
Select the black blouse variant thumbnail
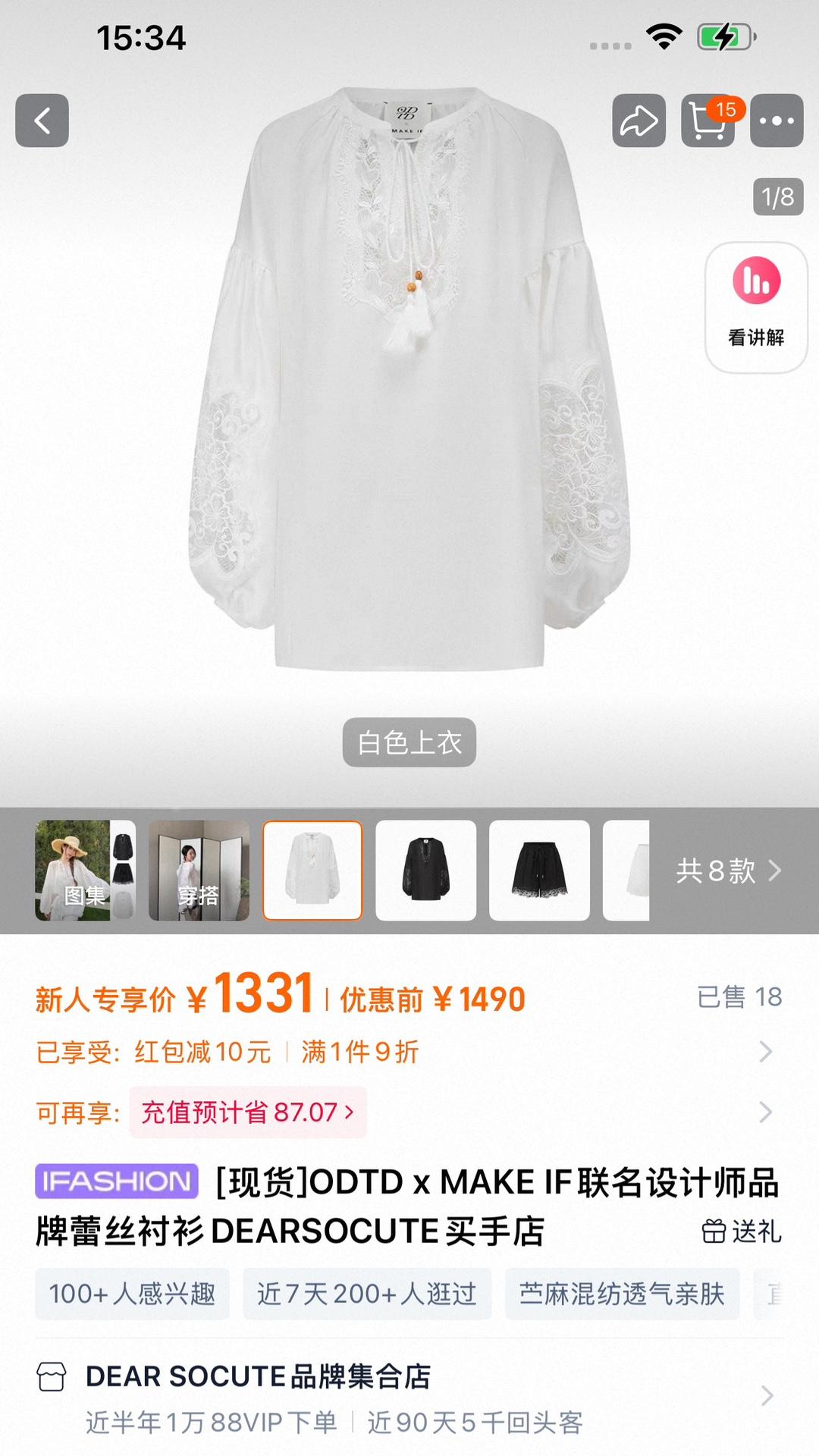(426, 871)
